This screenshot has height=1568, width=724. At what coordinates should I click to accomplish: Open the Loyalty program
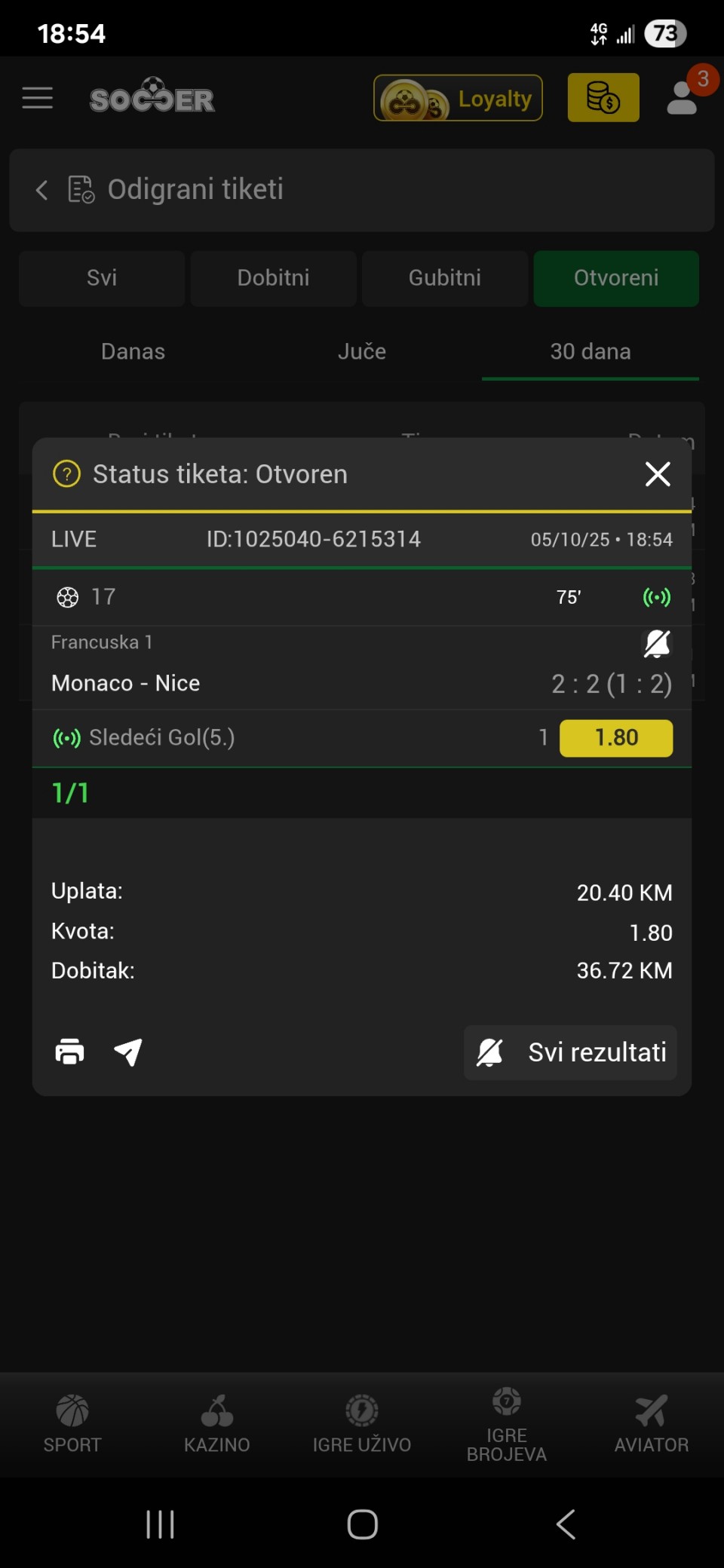tap(458, 98)
